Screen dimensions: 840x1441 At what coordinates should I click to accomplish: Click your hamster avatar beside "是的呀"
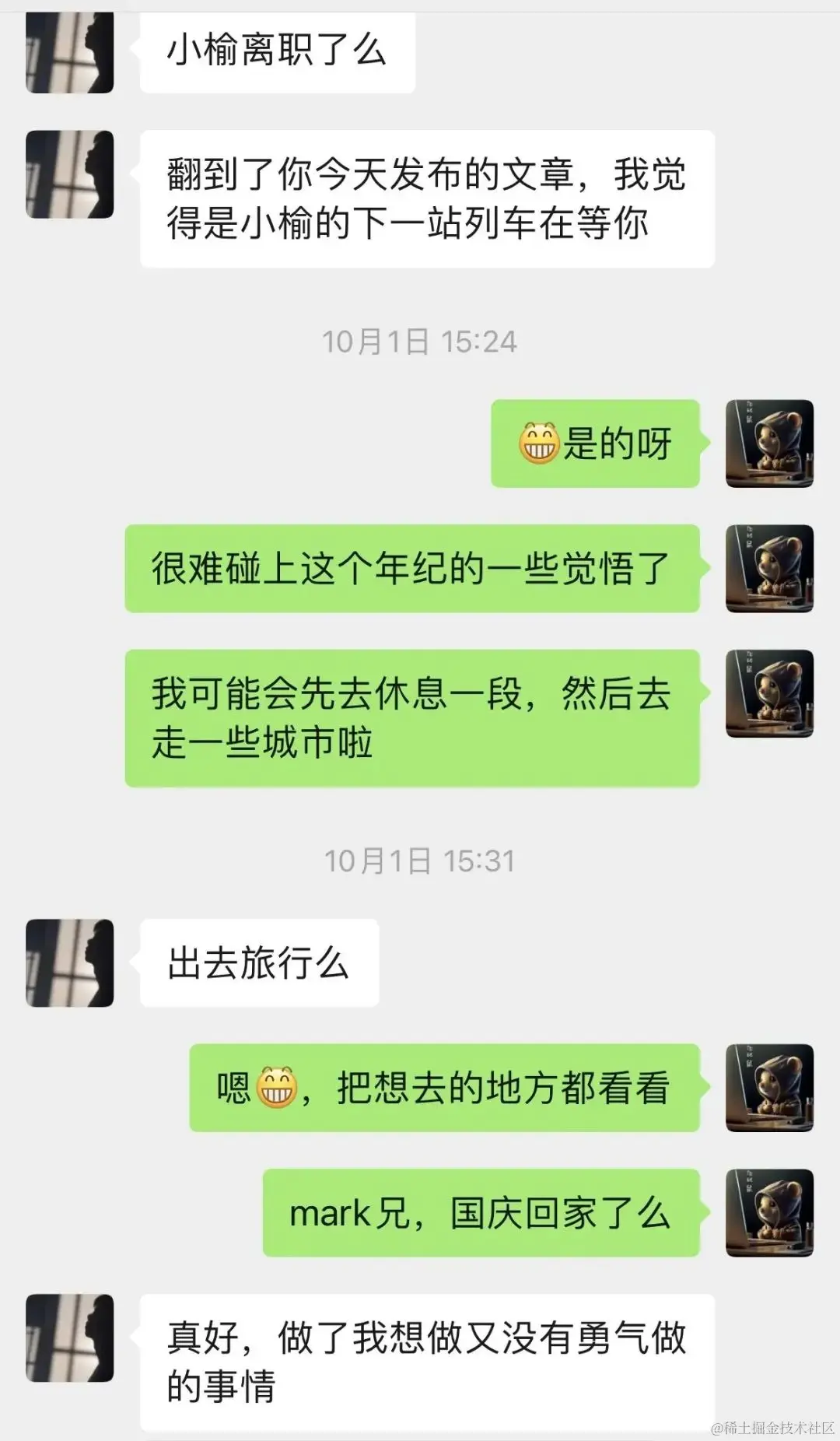(x=770, y=442)
